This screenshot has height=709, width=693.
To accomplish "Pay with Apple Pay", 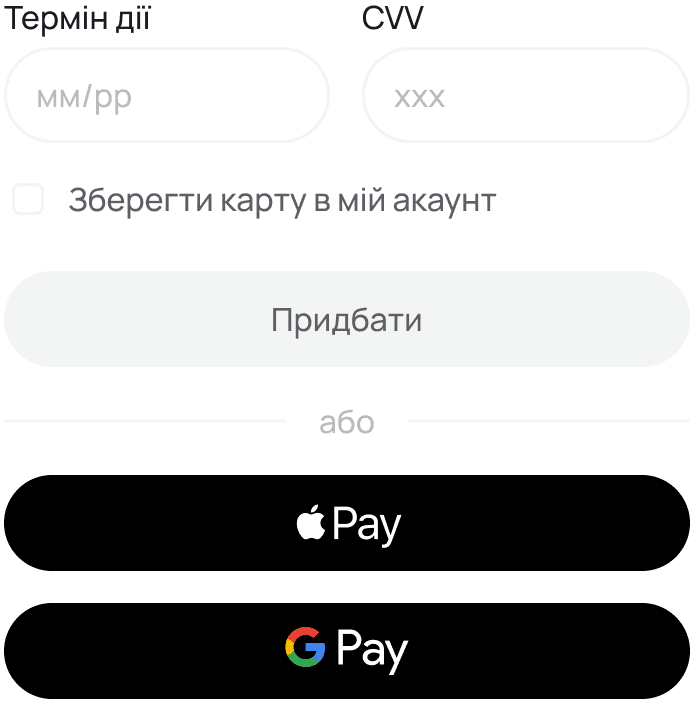I will [346, 523].
